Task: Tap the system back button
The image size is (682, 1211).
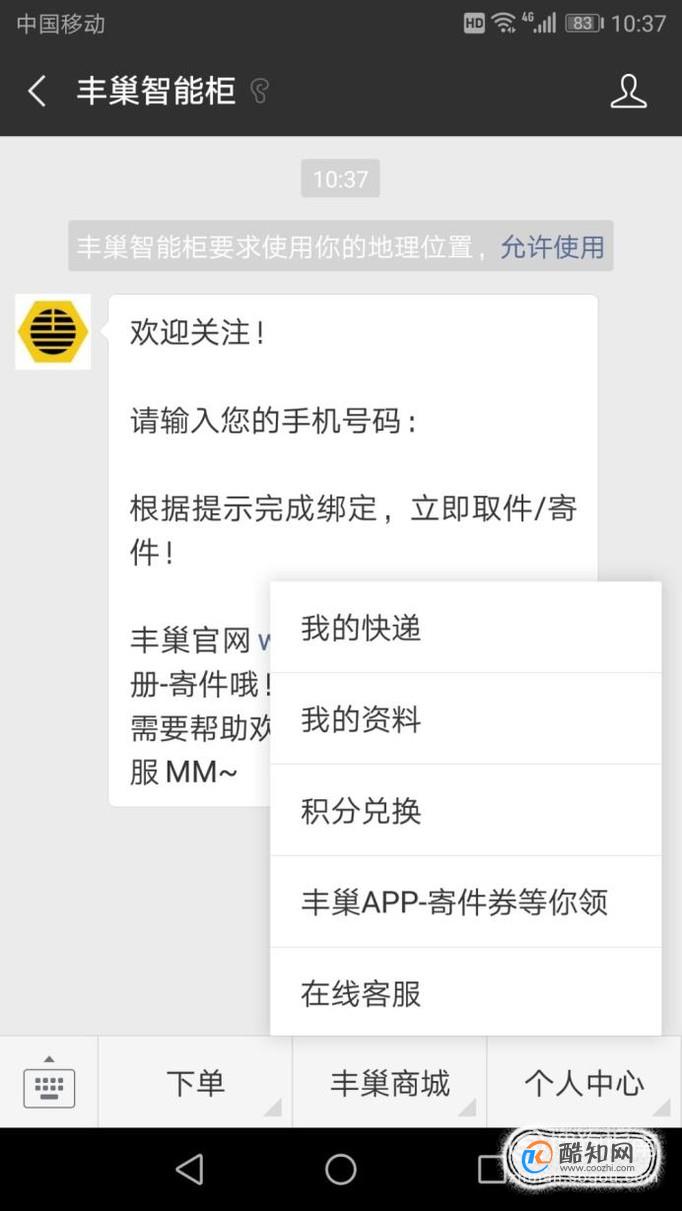Action: (189, 1169)
